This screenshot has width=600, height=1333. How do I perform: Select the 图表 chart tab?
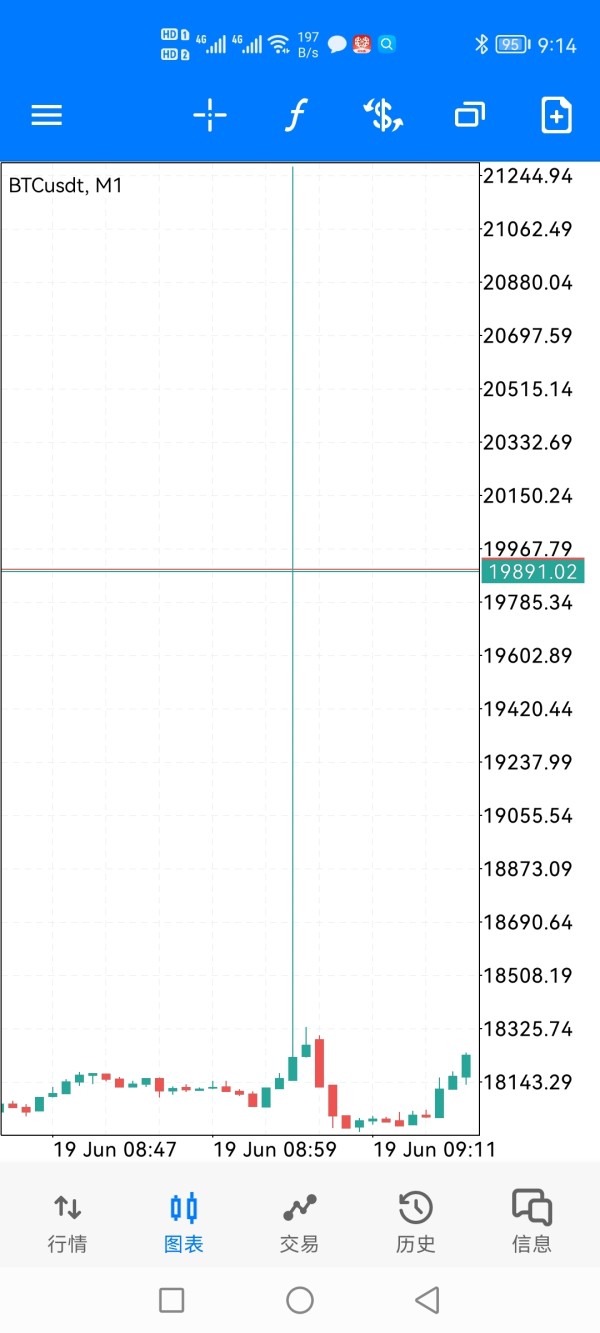click(184, 1222)
